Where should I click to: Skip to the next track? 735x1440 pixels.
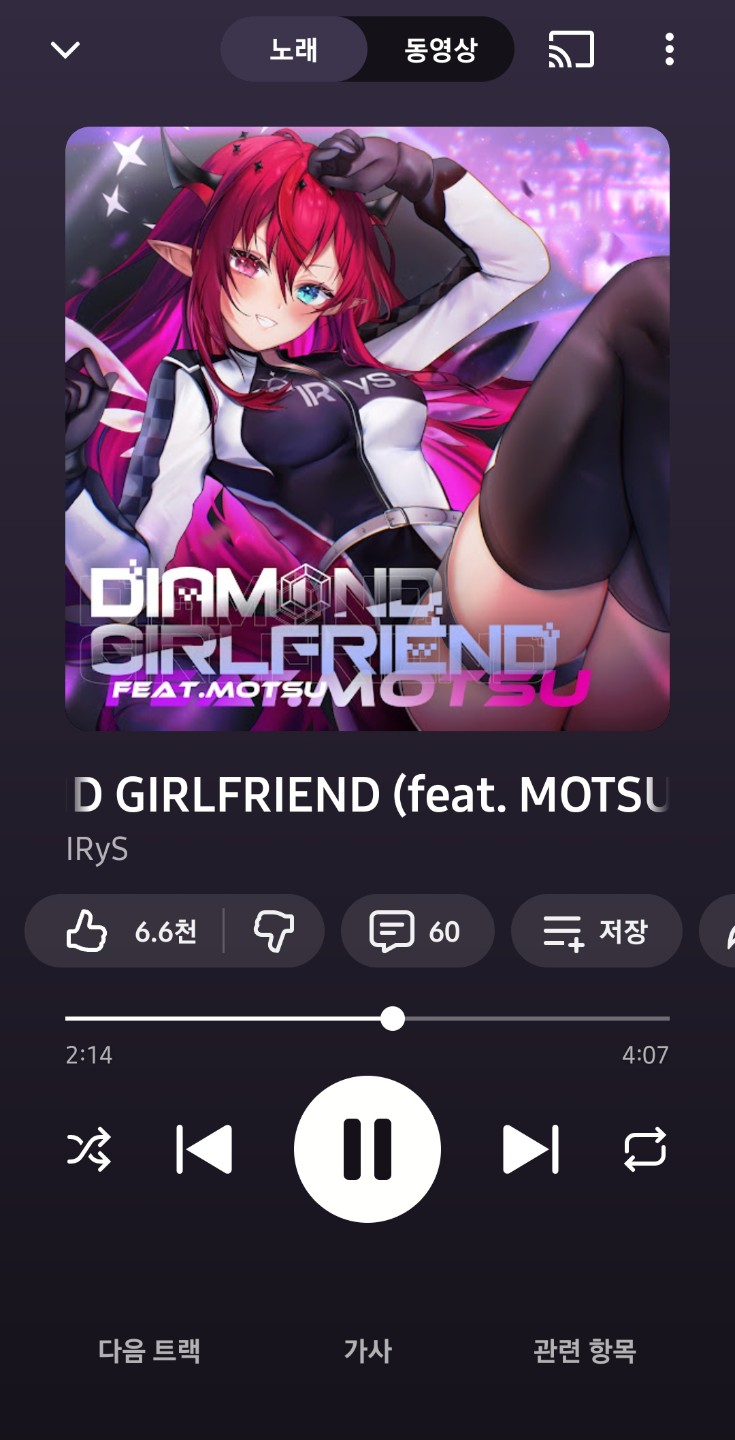pos(530,1150)
